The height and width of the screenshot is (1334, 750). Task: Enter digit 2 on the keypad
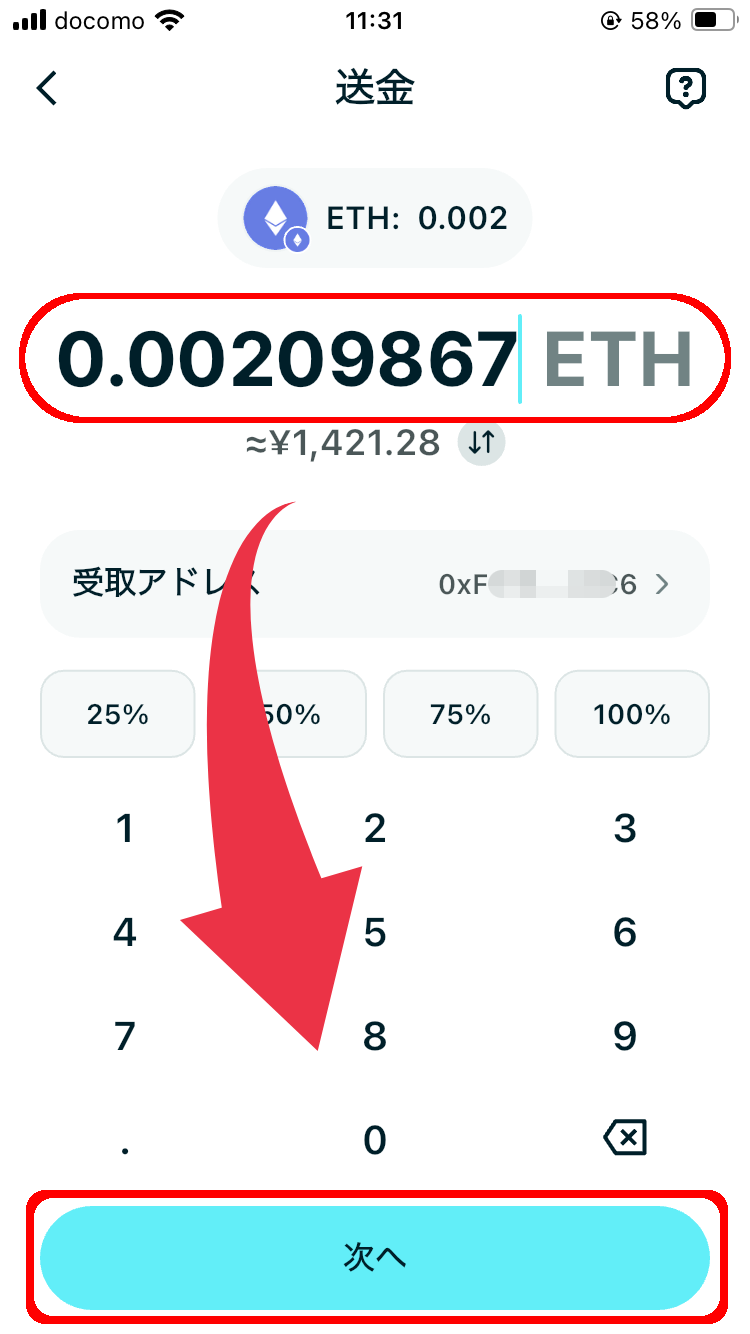[375, 829]
